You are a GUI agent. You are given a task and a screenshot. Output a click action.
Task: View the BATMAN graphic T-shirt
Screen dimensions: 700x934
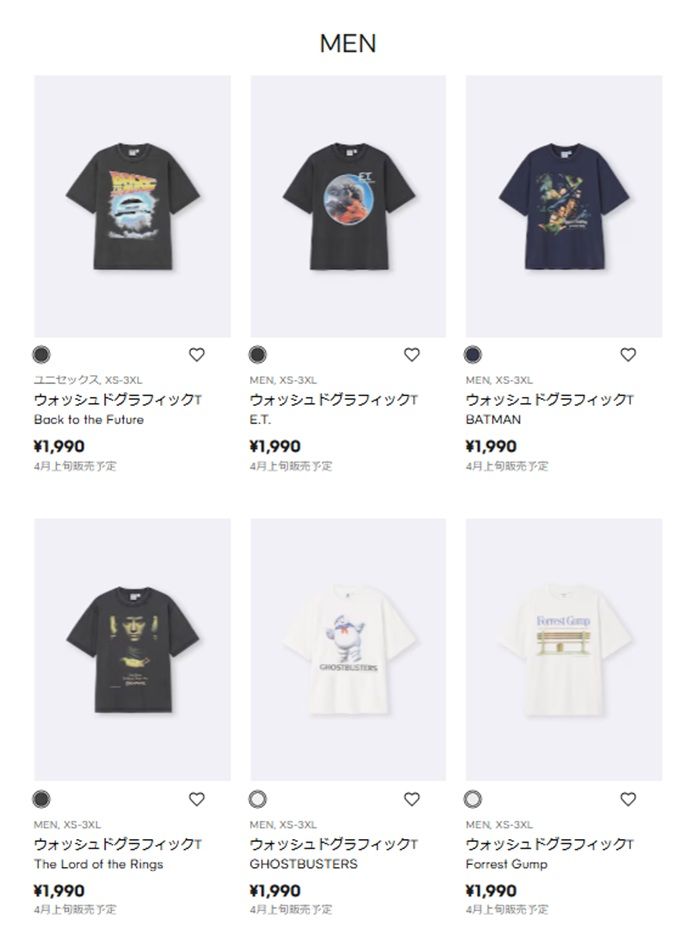(x=564, y=206)
